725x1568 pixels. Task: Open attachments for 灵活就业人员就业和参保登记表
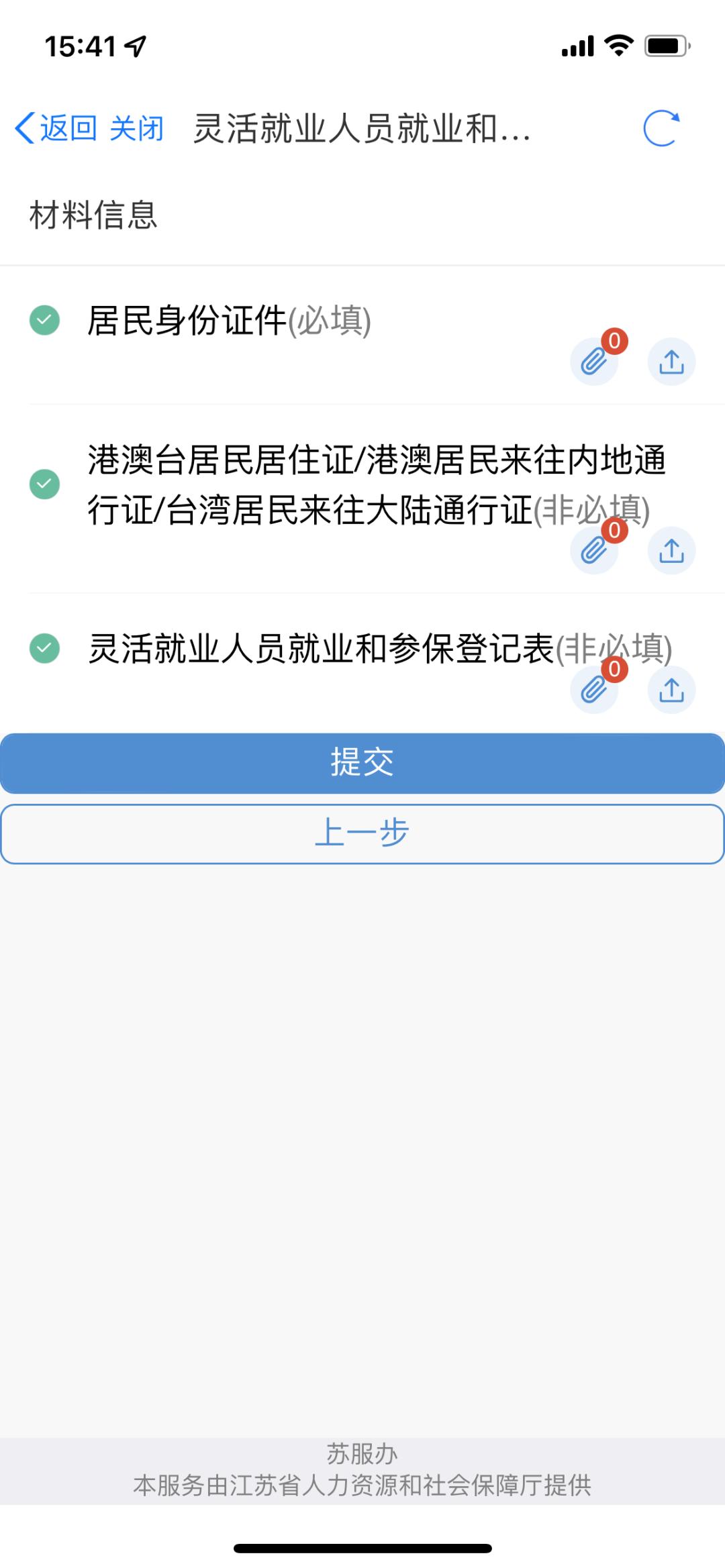coord(594,690)
